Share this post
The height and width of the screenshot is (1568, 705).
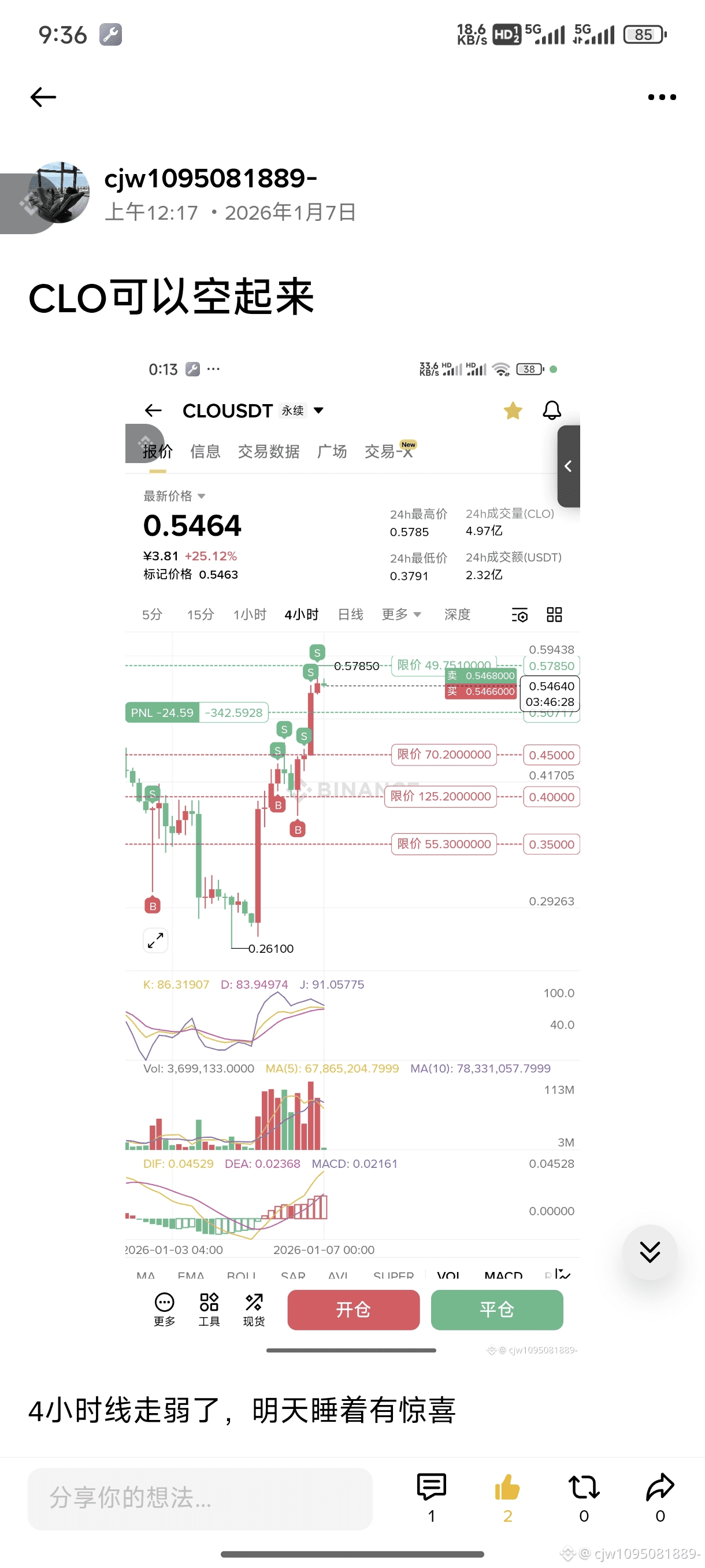[x=660, y=1488]
